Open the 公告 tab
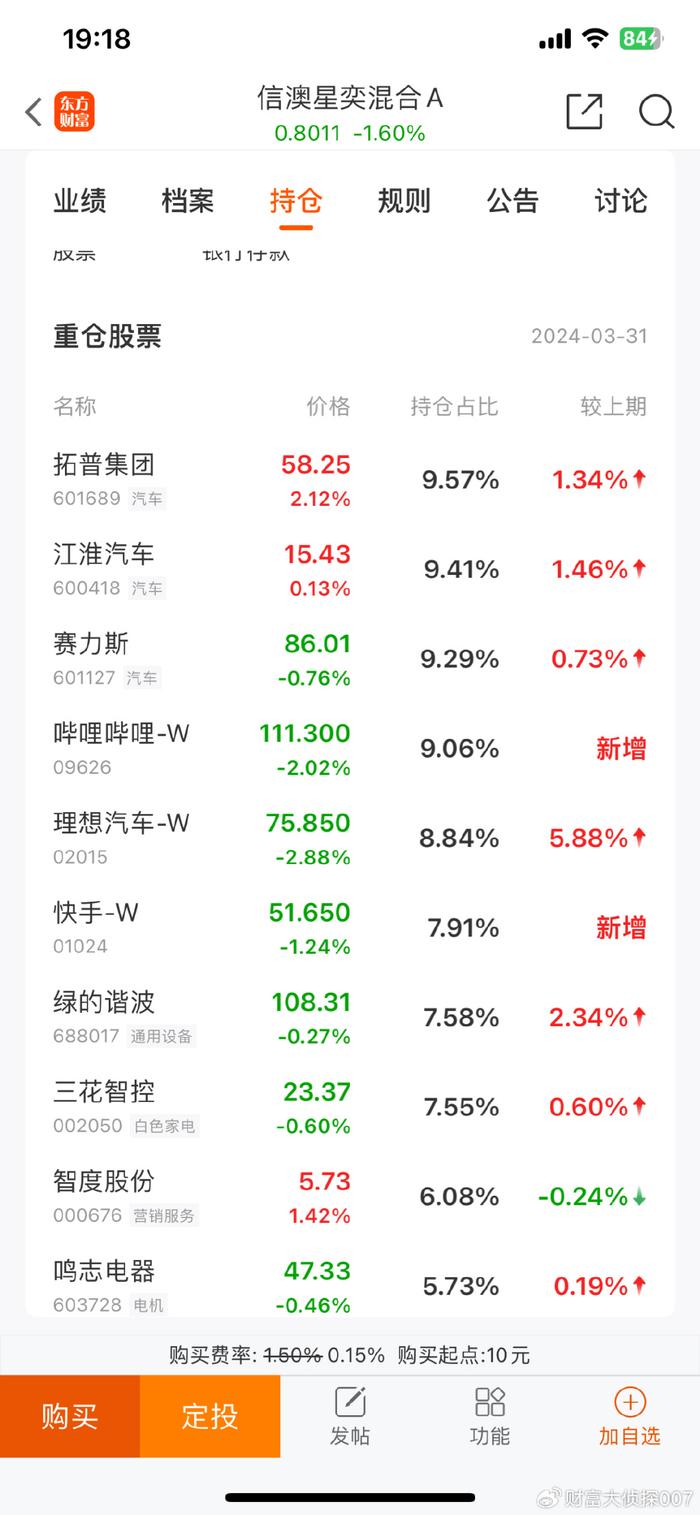700x1515 pixels. [x=512, y=201]
